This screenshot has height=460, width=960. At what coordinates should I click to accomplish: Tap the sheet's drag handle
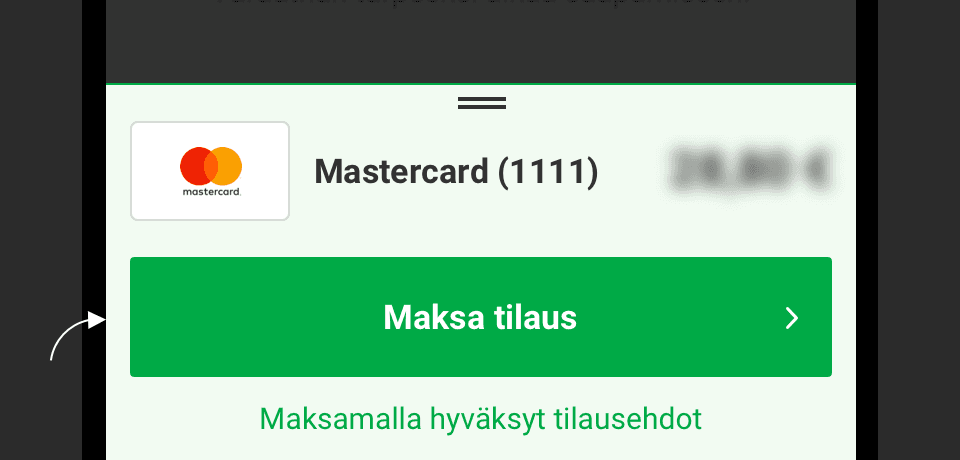pyautogui.click(x=481, y=103)
